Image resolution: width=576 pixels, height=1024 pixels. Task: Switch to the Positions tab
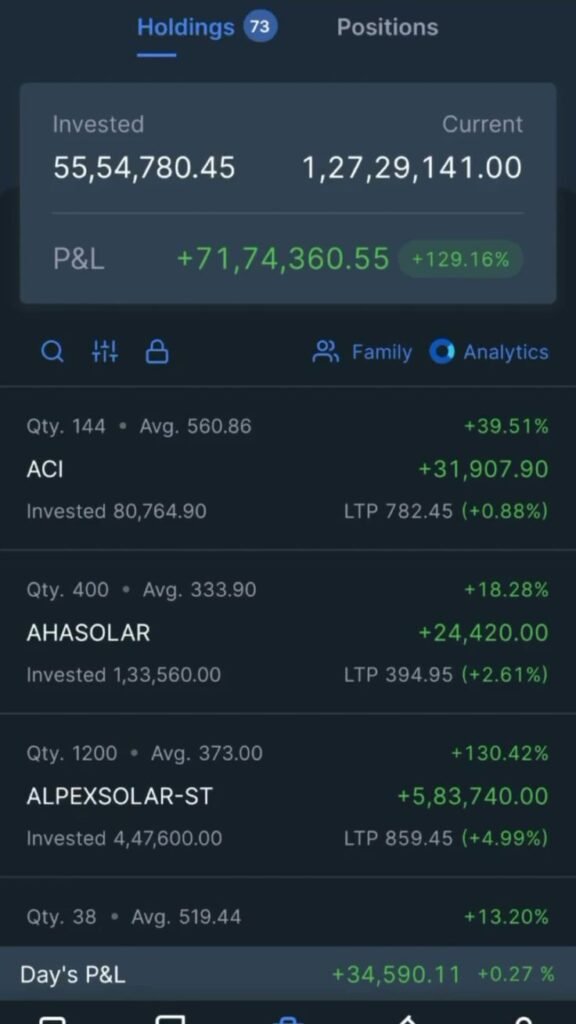[387, 27]
